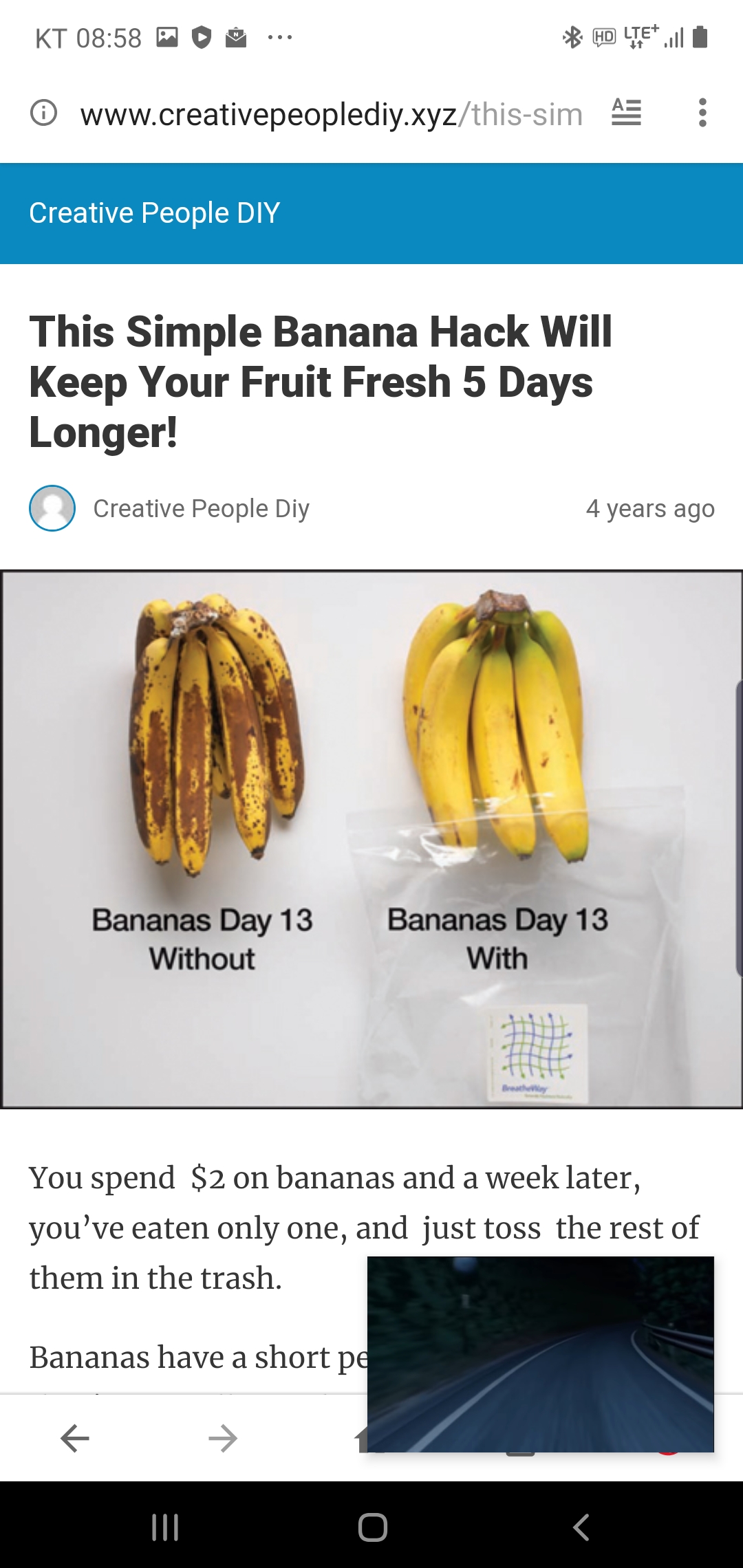Open the banana comparison image

[x=371, y=839]
